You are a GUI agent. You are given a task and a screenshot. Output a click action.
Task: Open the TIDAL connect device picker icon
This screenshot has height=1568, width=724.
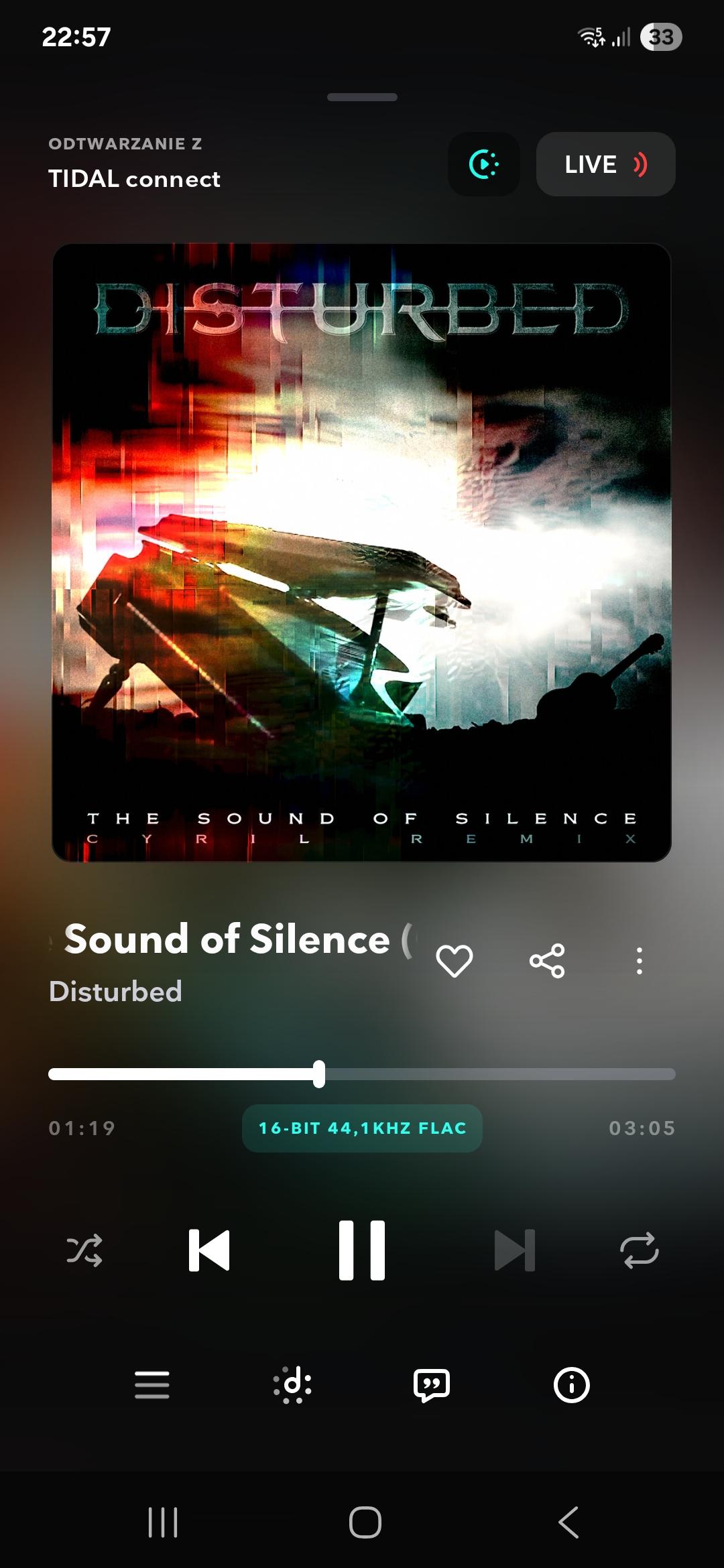tap(484, 164)
